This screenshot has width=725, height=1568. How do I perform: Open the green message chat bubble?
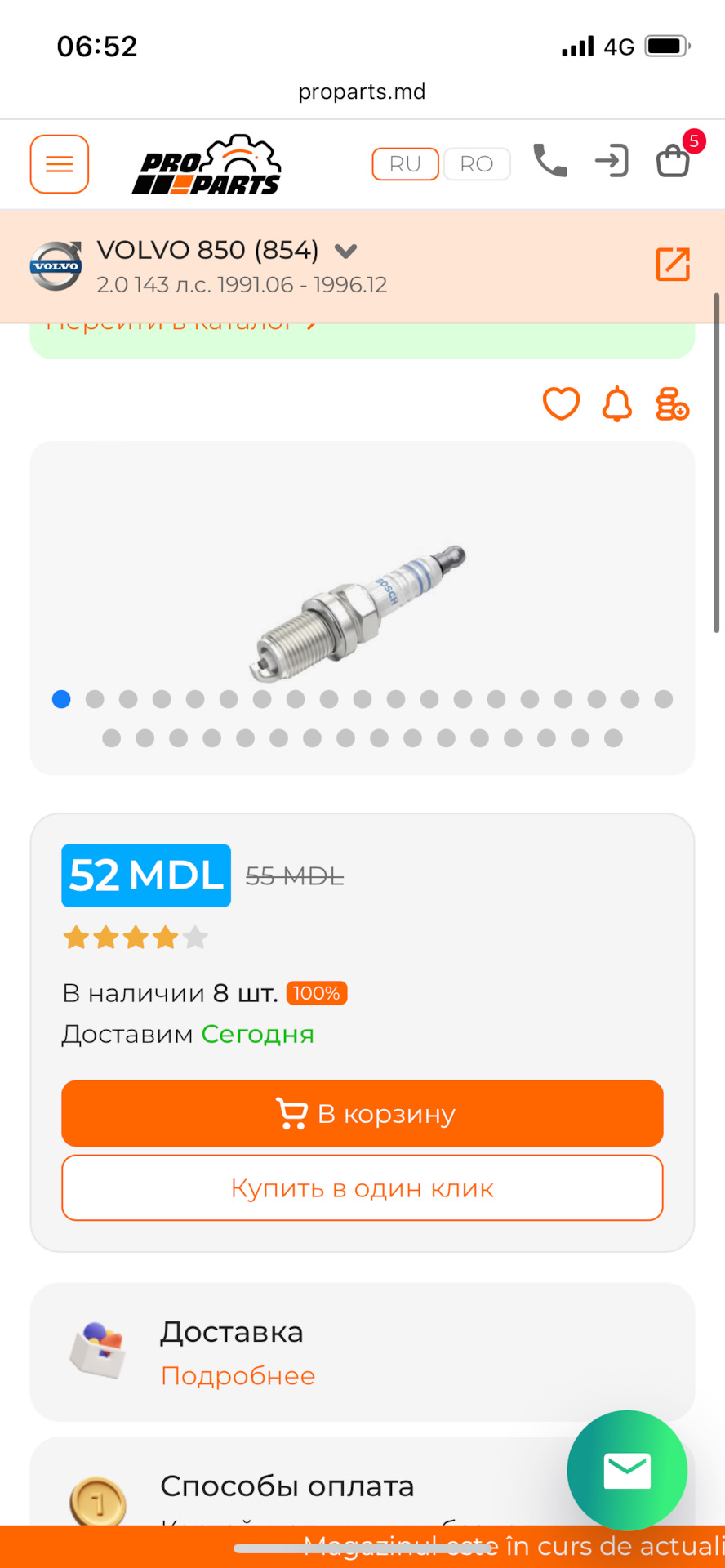point(627,1470)
